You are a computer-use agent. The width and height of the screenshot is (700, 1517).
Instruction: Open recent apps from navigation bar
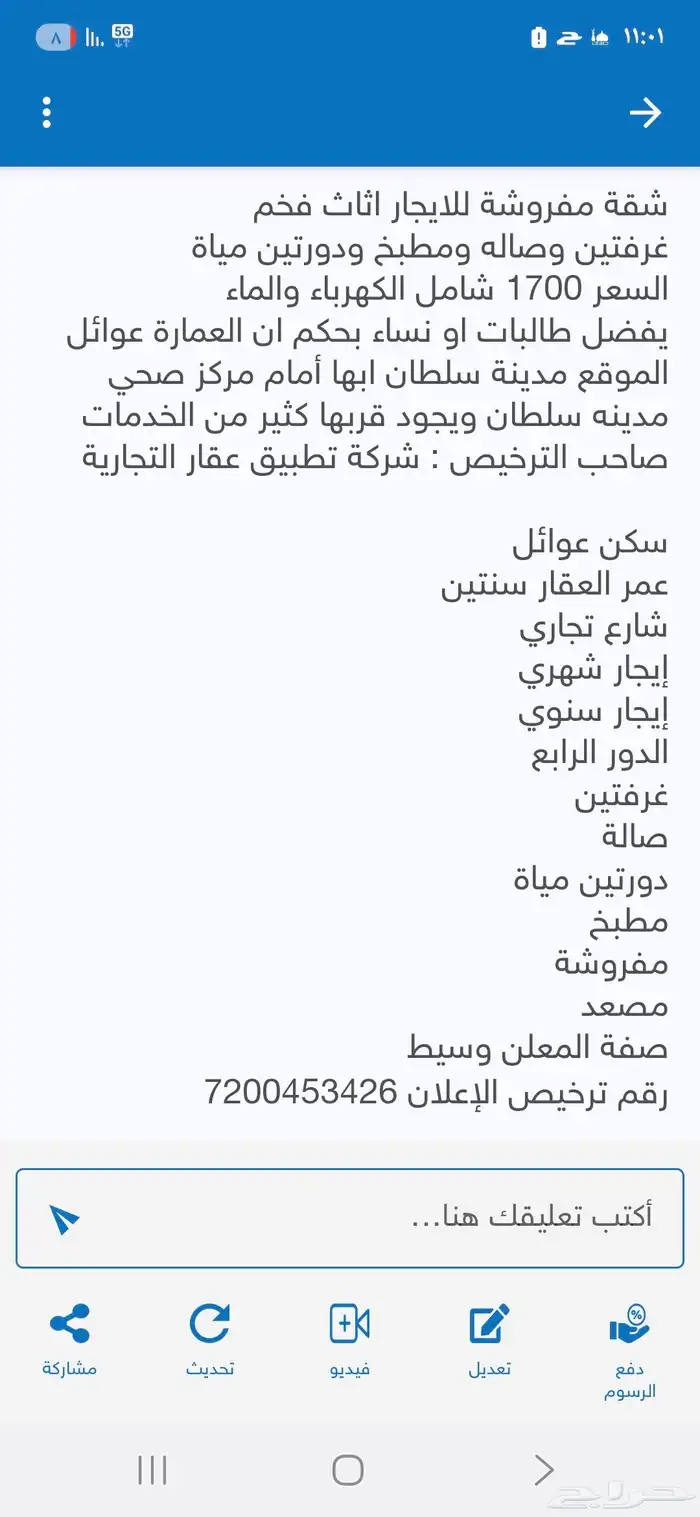pos(152,1469)
